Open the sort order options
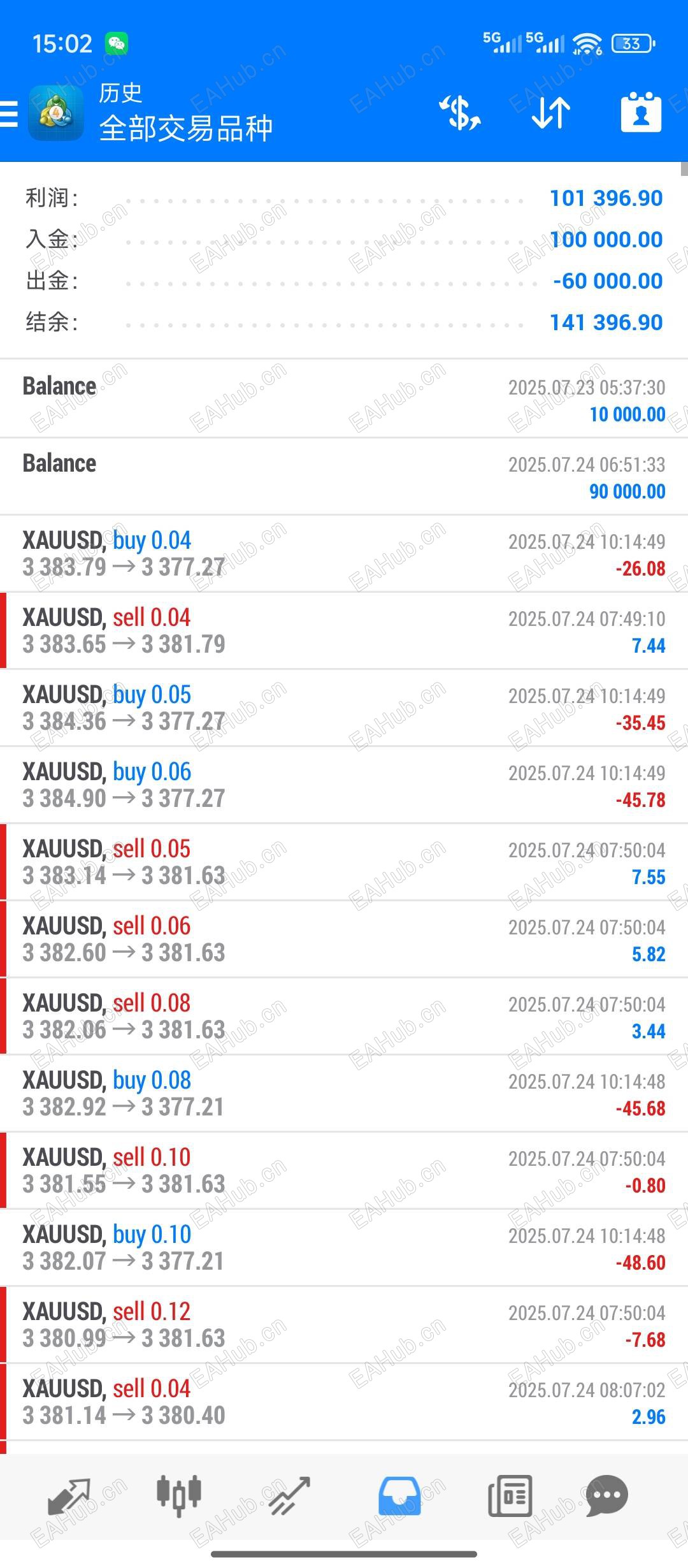This screenshot has height=1568, width=688. point(550,113)
